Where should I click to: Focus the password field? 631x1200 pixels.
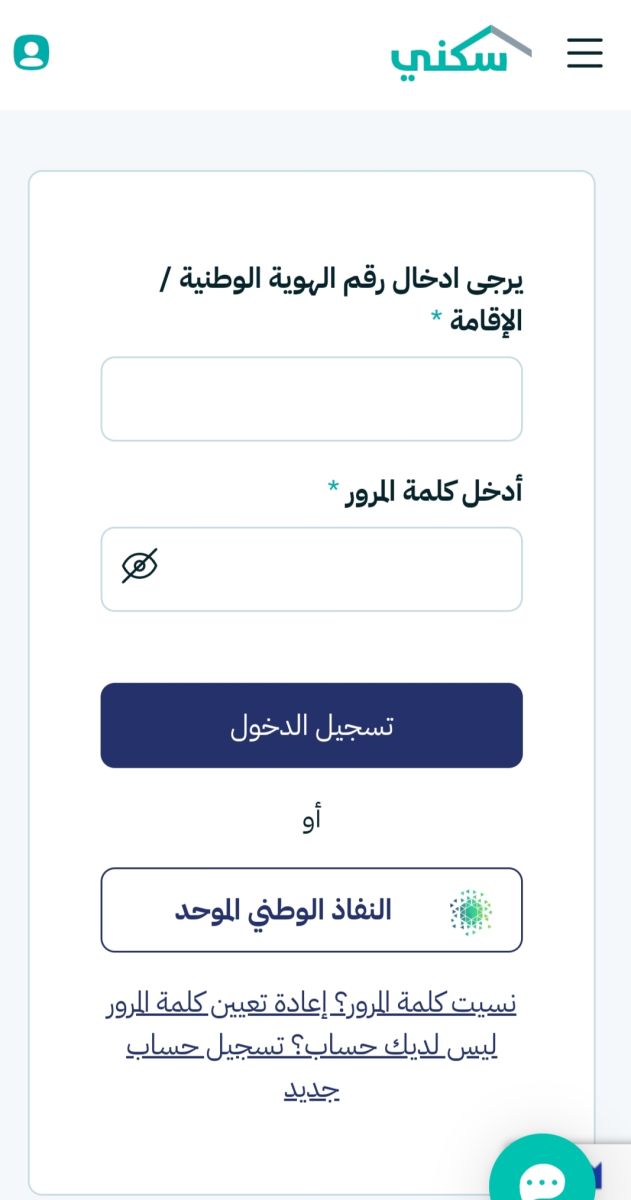pyautogui.click(x=312, y=569)
